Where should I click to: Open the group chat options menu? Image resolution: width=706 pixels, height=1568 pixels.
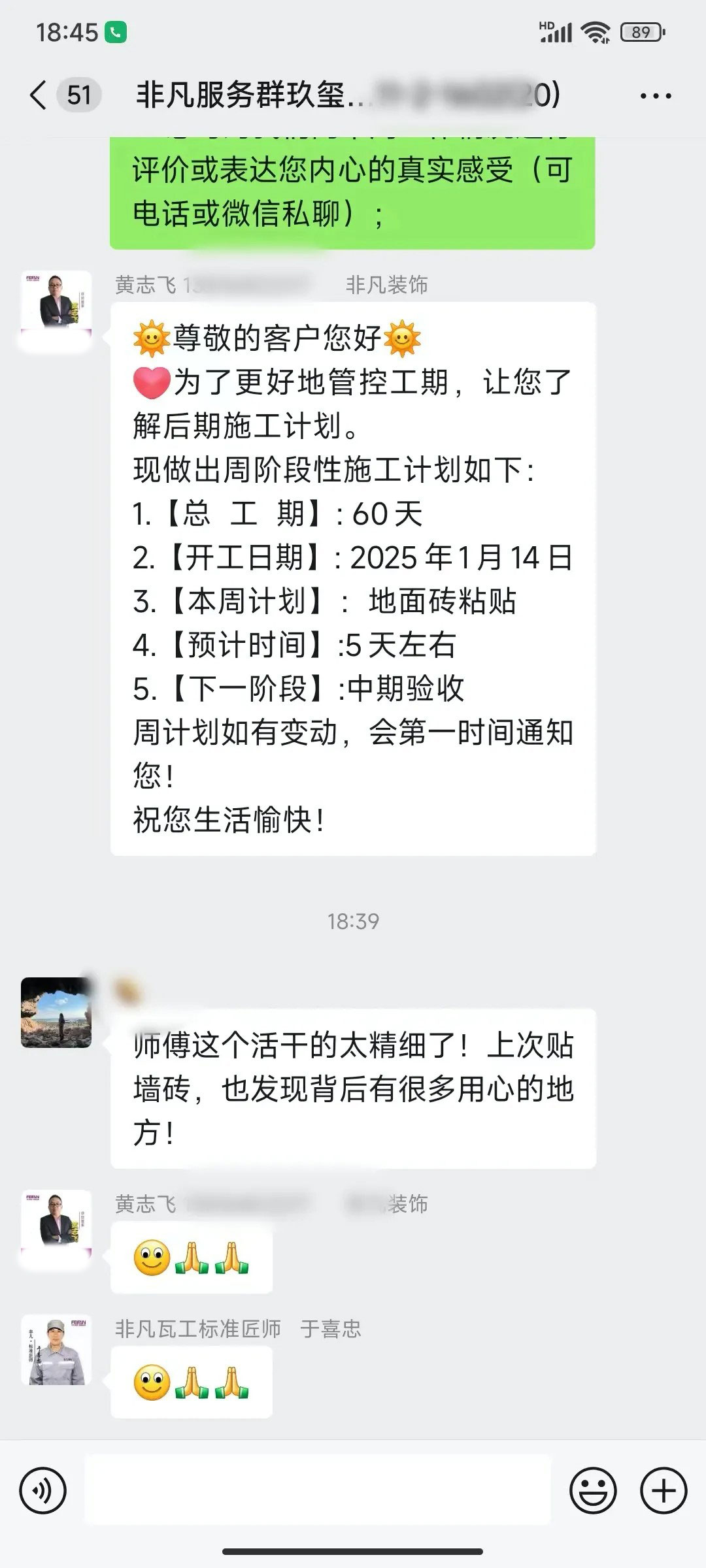pyautogui.click(x=655, y=96)
